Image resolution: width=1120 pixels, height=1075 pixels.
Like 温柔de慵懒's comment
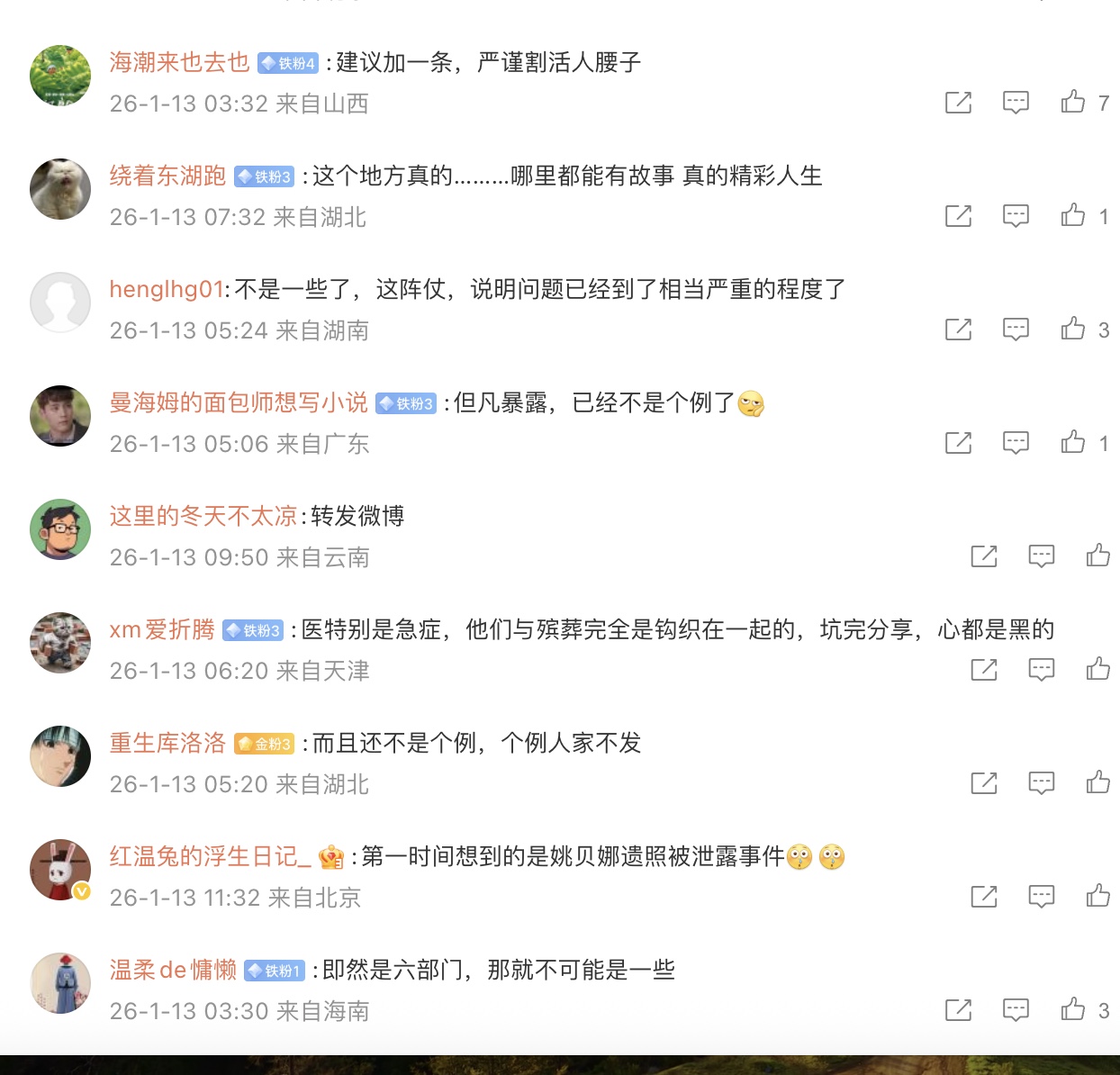click(x=1072, y=1009)
